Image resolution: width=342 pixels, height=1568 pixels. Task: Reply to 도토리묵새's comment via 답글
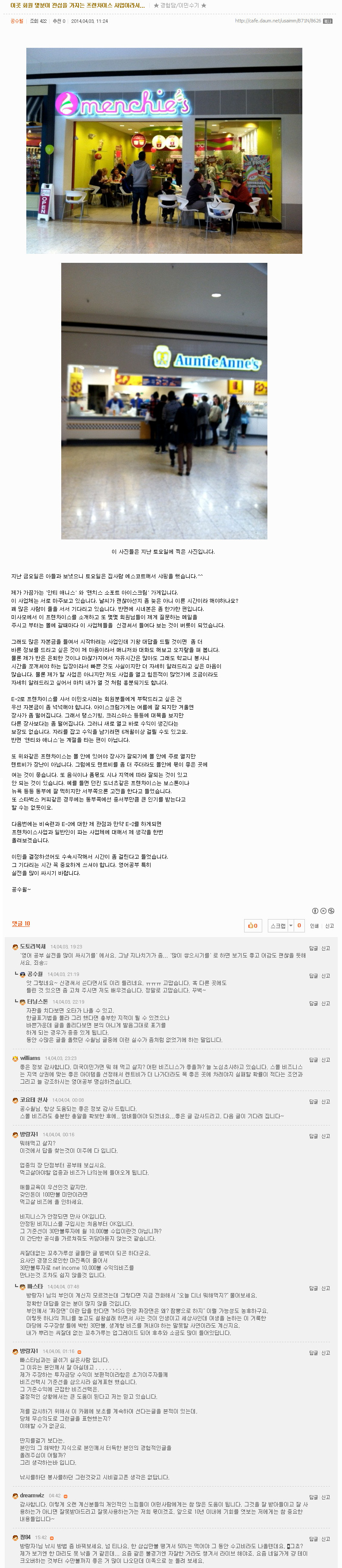pos(314,948)
